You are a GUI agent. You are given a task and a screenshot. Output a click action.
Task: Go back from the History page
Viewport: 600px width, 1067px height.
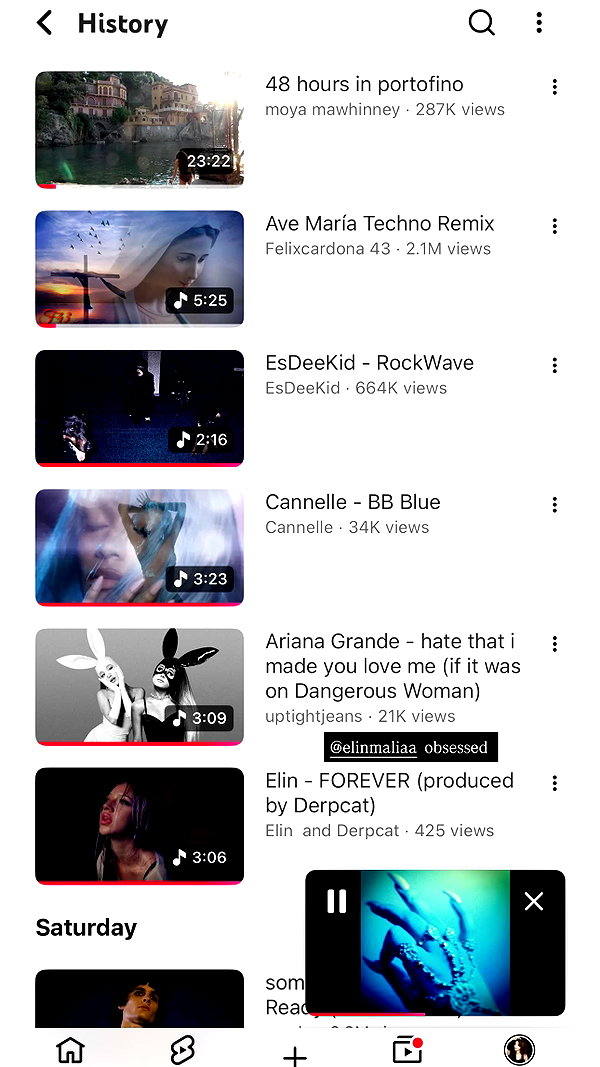point(44,23)
